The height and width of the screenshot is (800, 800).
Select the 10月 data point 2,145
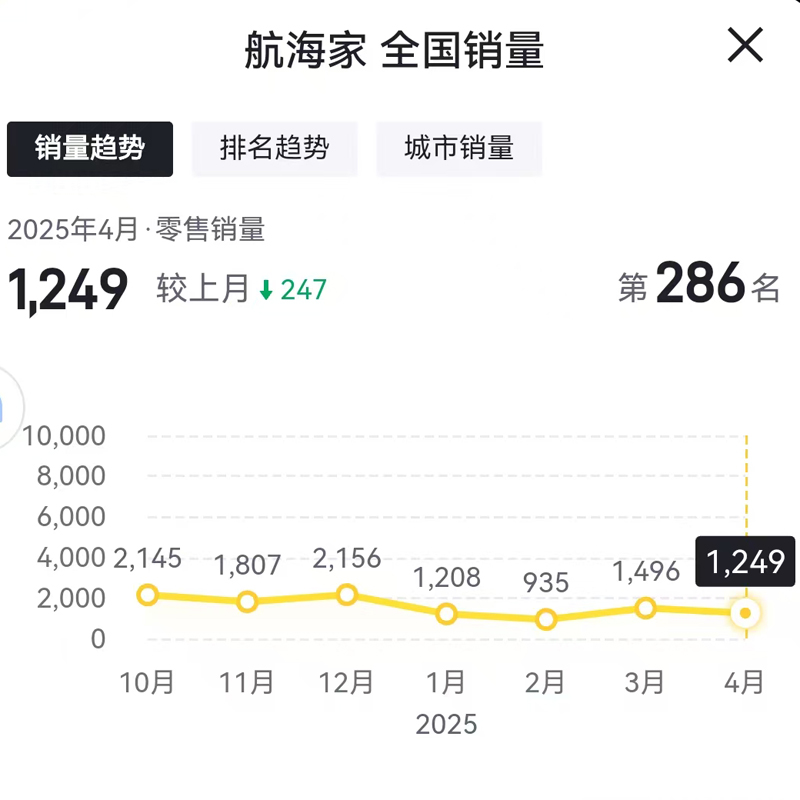148,595
